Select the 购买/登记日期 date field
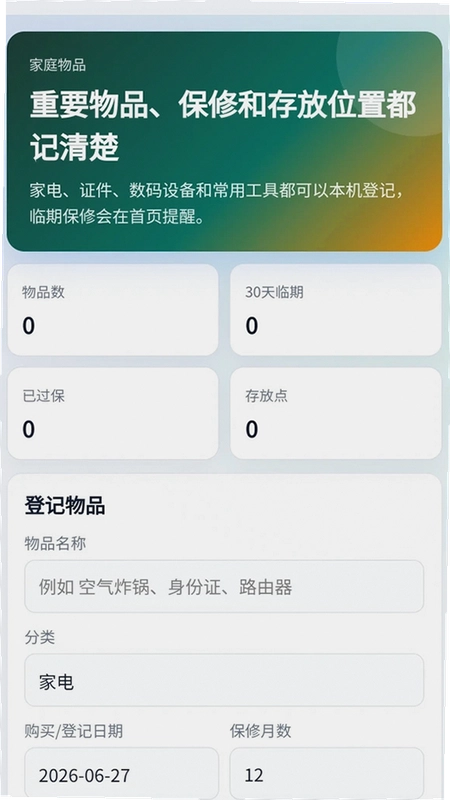This screenshot has height=800, width=450. pyautogui.click(x=121, y=773)
